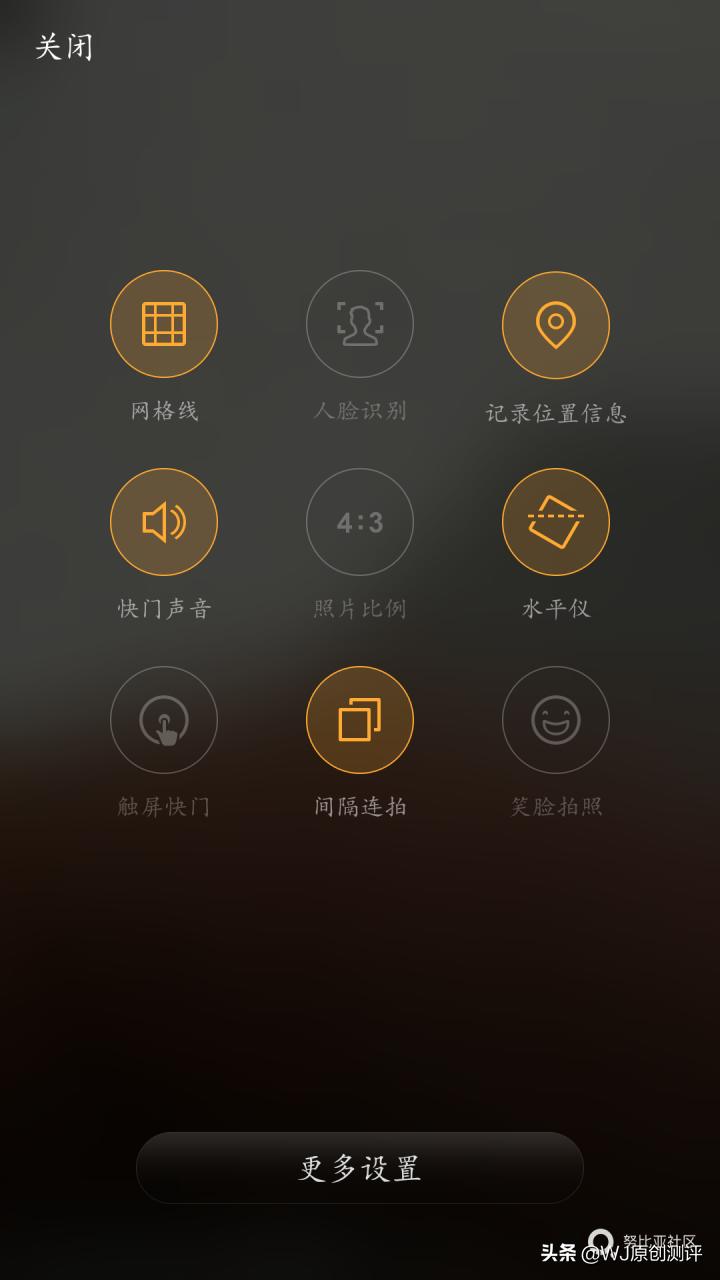The height and width of the screenshot is (1280, 720).
Task: Select the 笑脸拍照 smiley face icon
Action: [x=556, y=720]
